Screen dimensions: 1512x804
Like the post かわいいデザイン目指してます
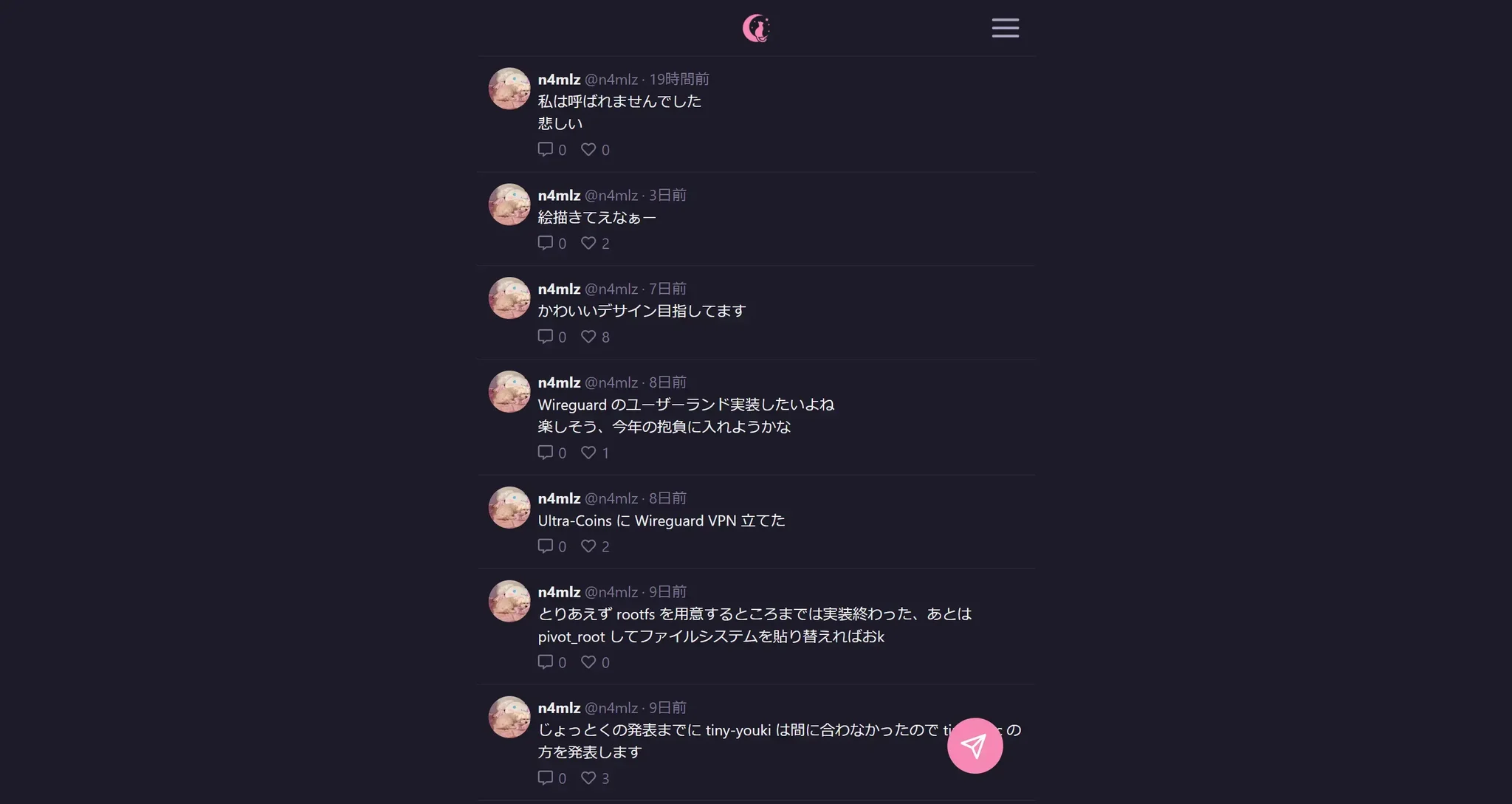coord(588,337)
